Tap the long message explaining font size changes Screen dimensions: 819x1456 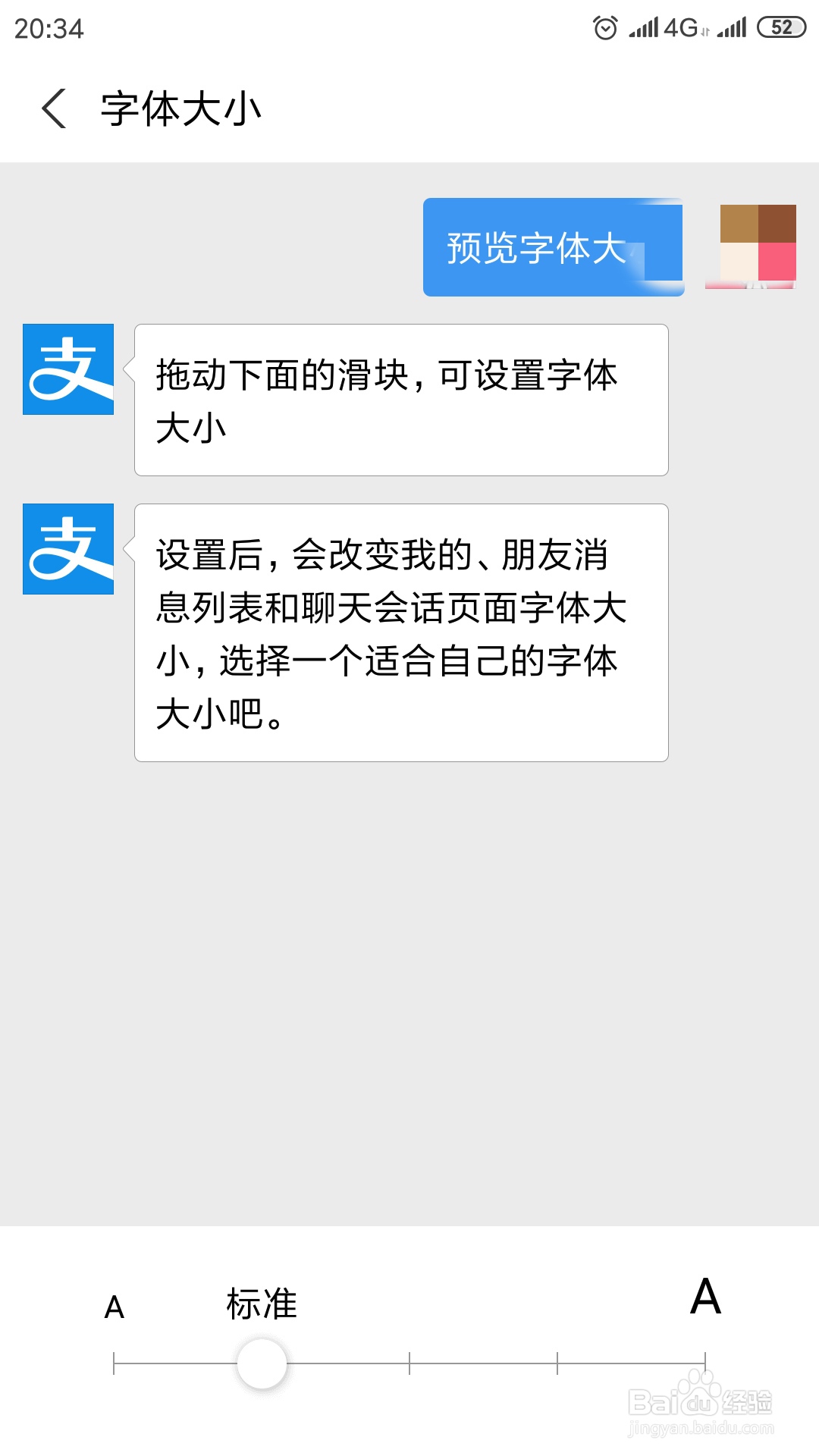click(400, 630)
